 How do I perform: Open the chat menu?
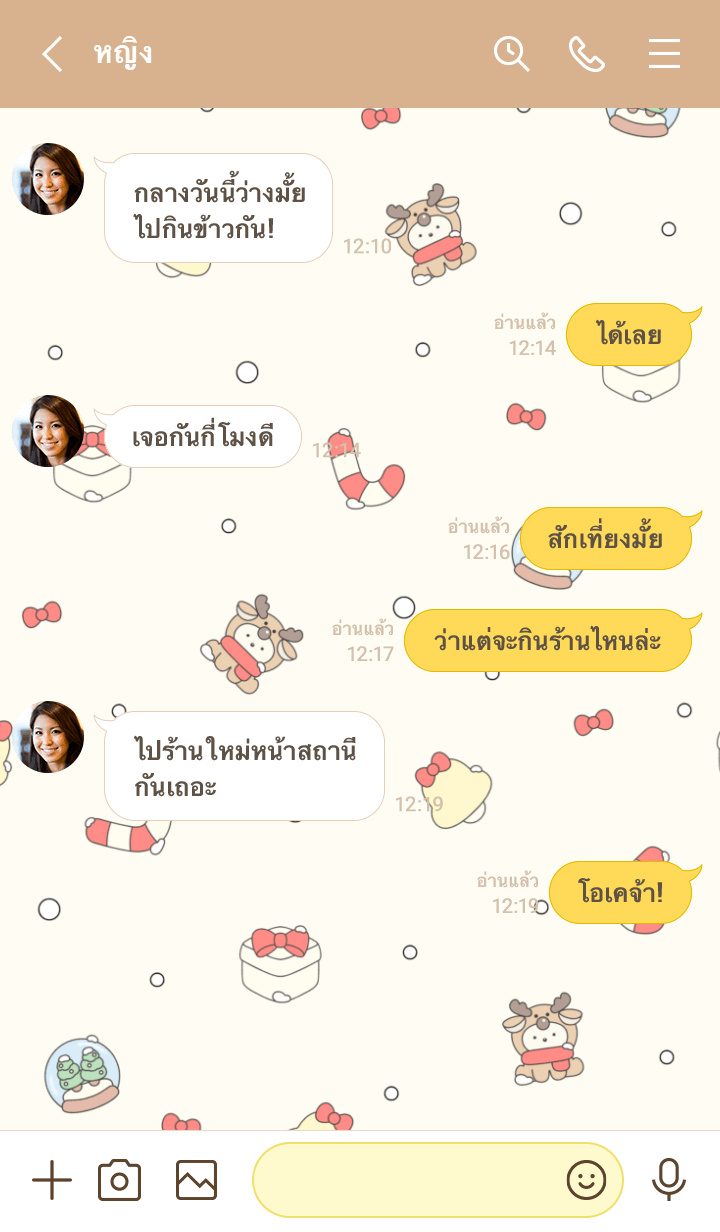click(x=664, y=54)
